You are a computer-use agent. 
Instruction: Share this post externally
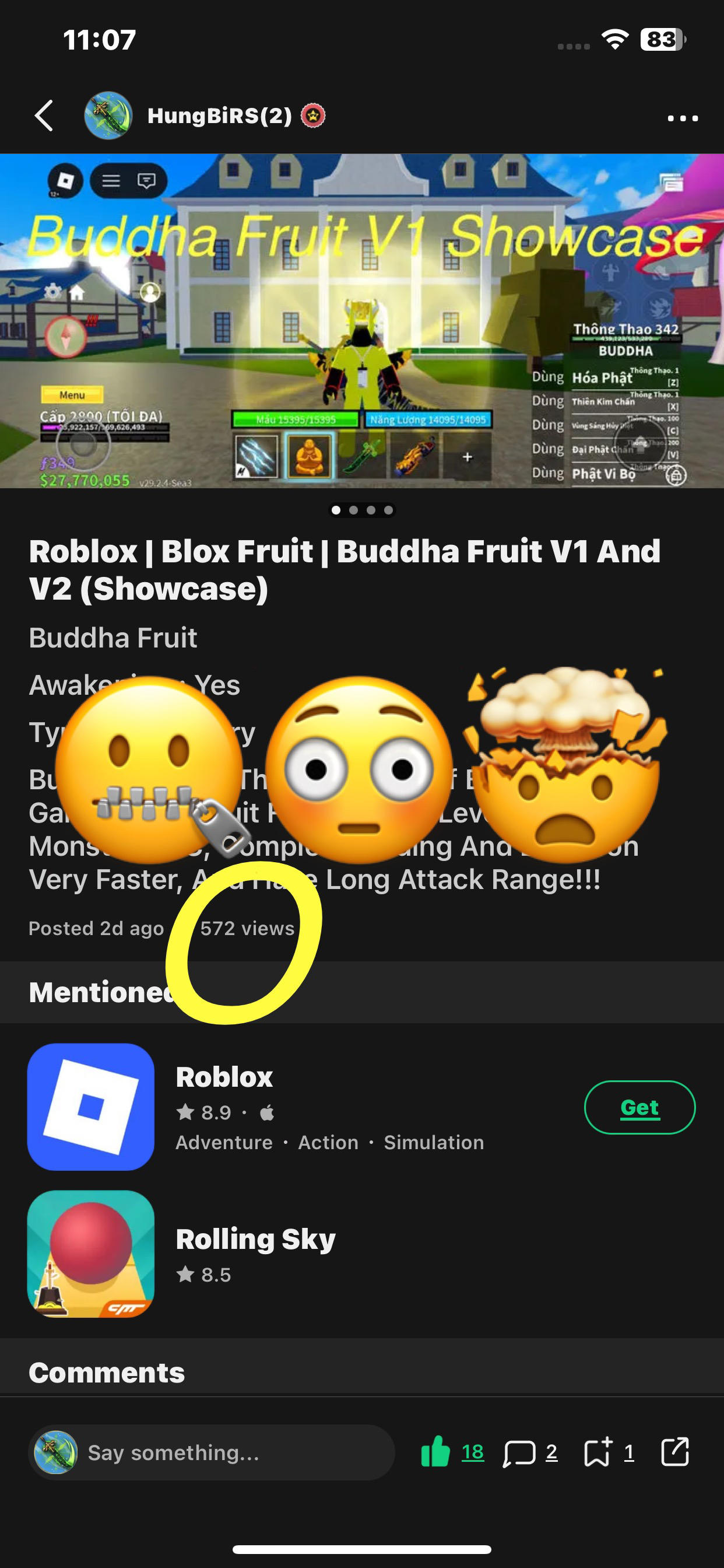click(x=674, y=1452)
